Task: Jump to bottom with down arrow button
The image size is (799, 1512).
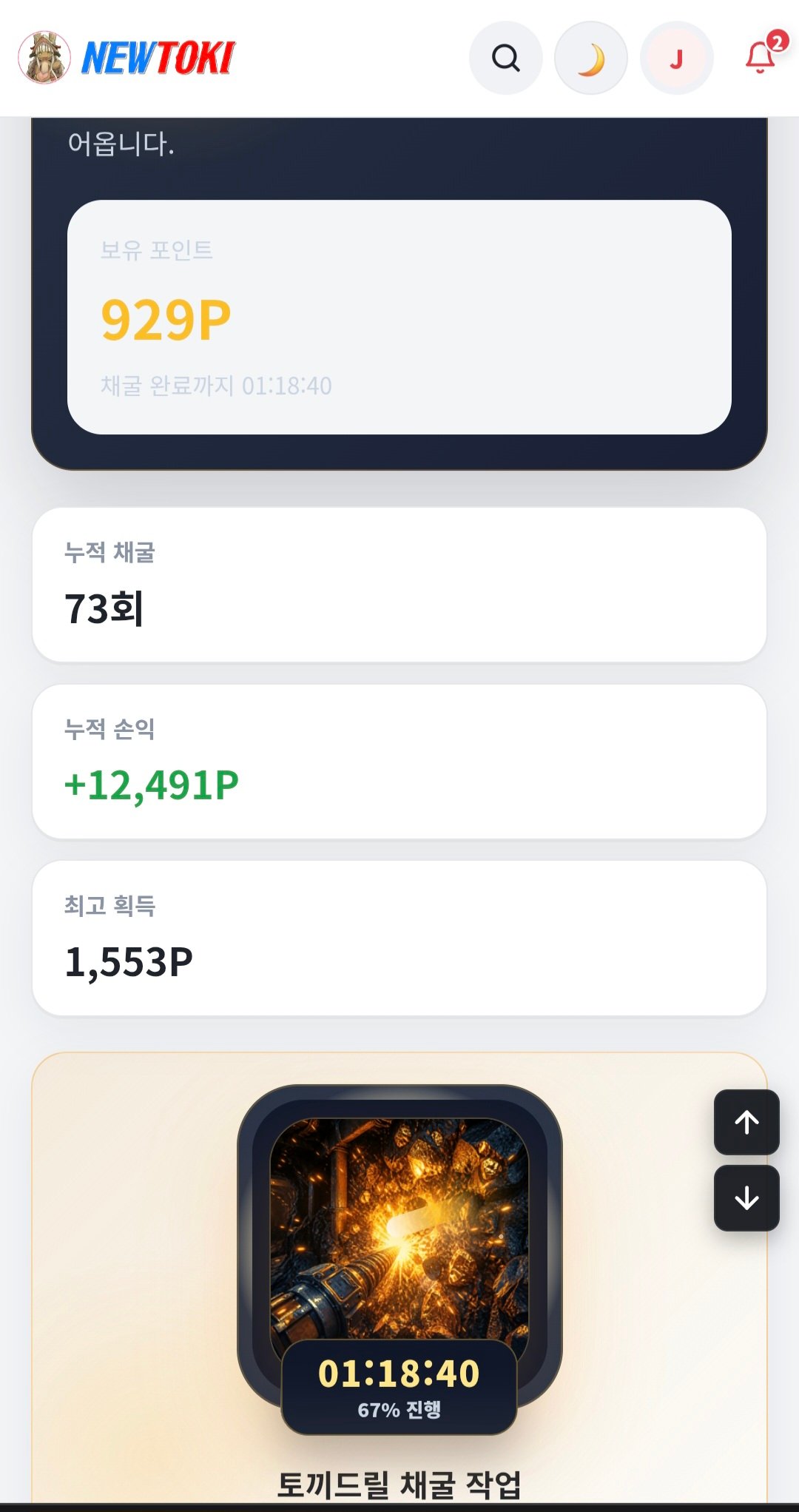Action: tap(746, 1198)
